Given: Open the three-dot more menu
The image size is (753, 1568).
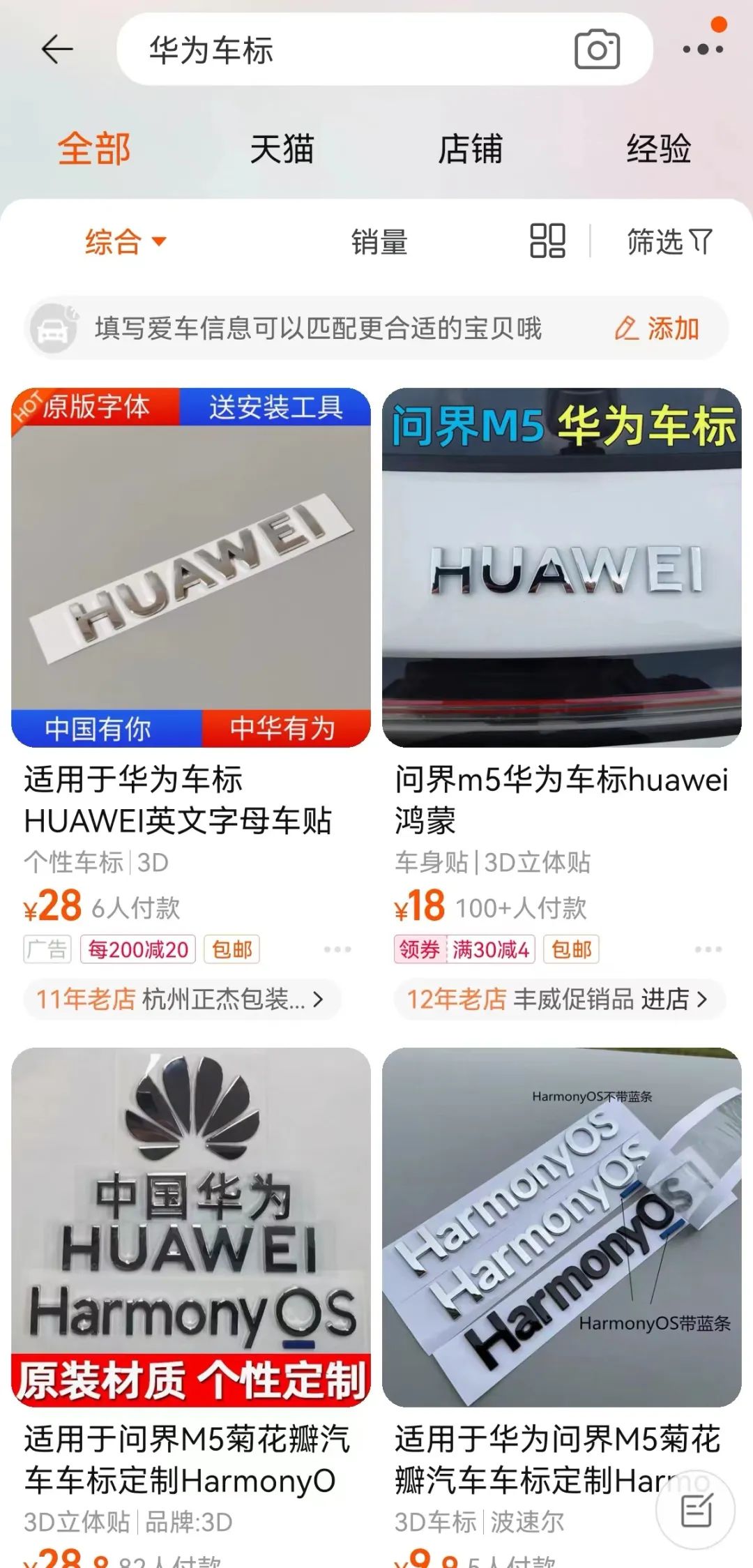Looking at the screenshot, I should [x=702, y=50].
